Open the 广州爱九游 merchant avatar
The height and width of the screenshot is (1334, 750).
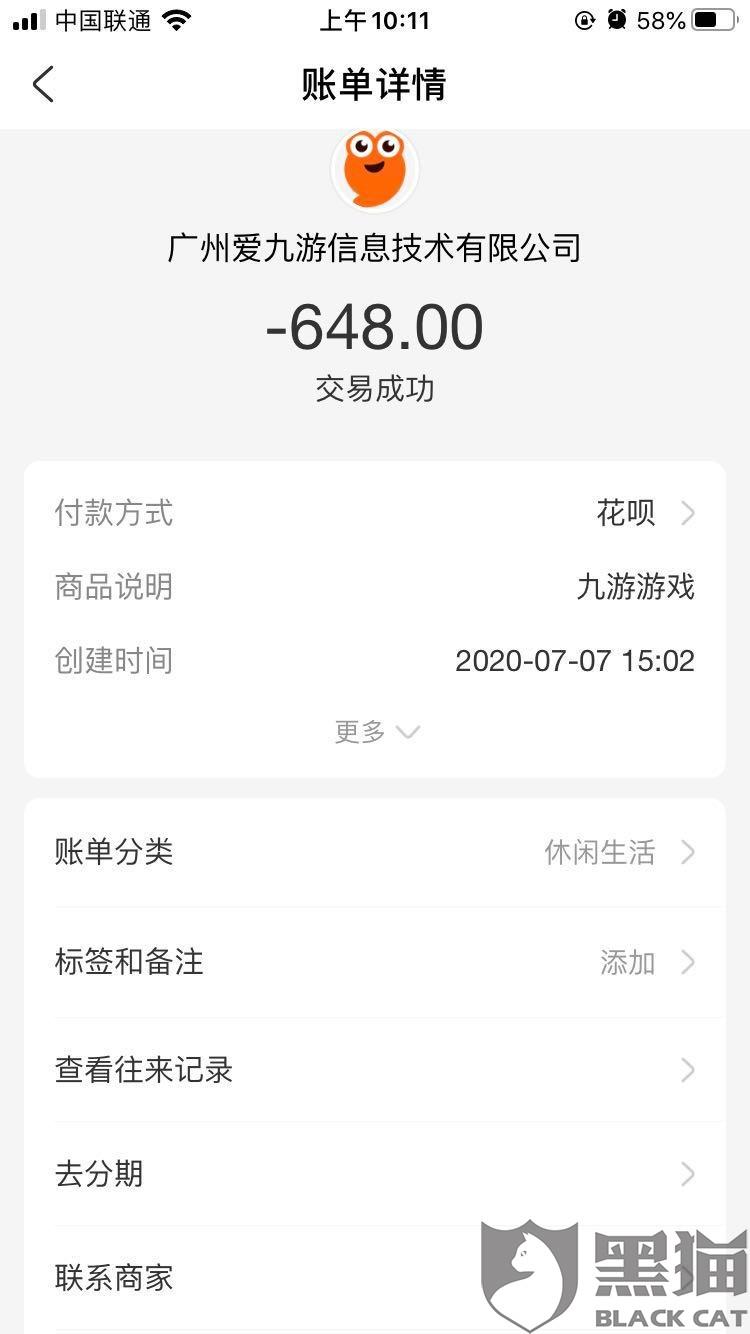pyautogui.click(x=375, y=169)
